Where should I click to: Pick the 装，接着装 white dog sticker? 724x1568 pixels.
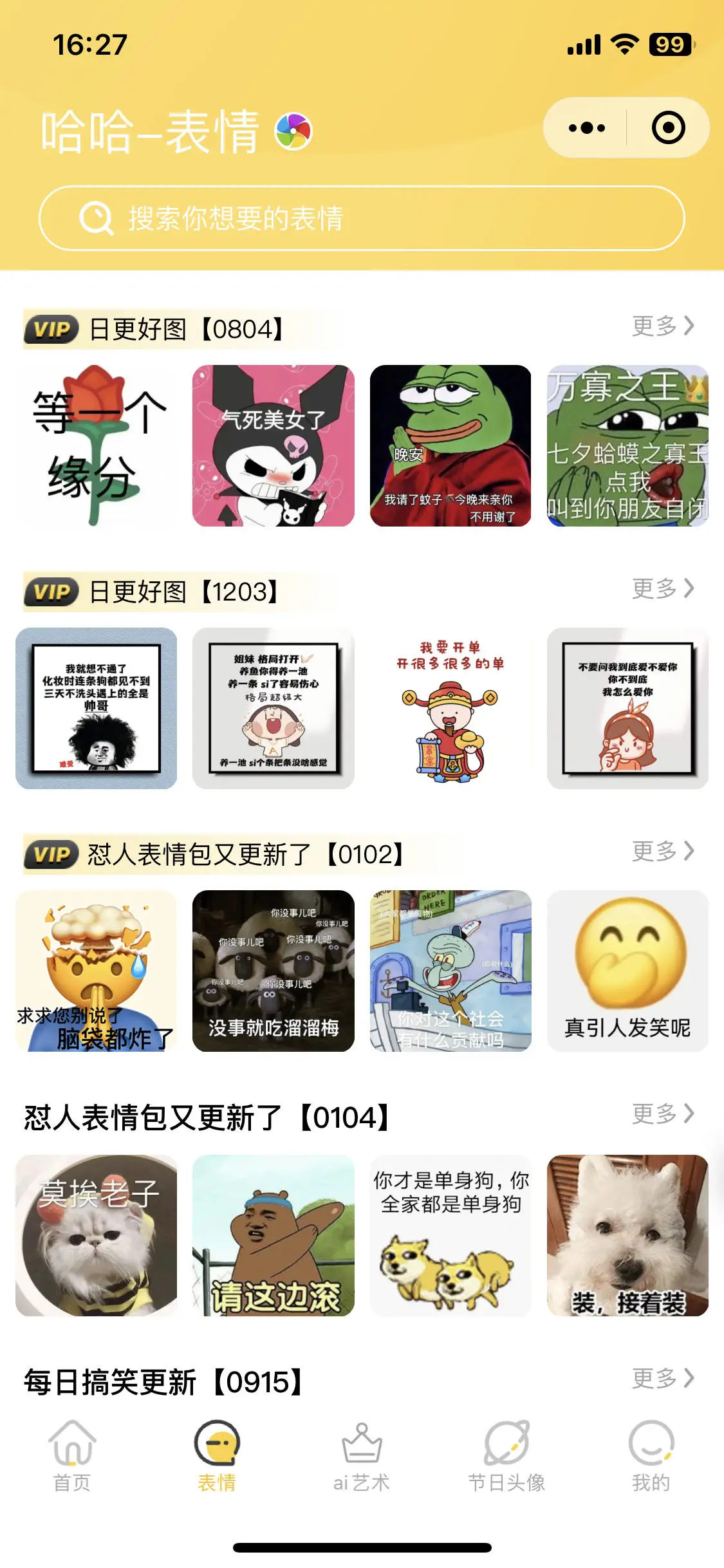627,1235
